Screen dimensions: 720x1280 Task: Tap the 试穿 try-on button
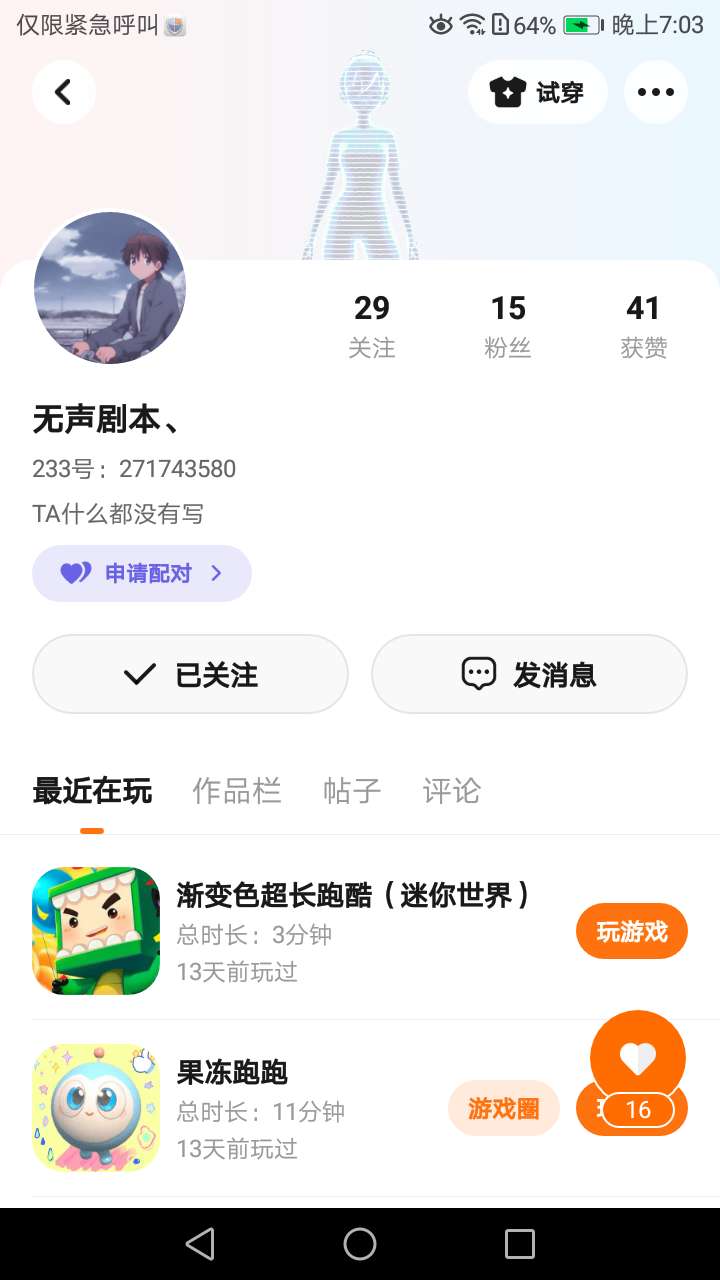tap(537, 92)
